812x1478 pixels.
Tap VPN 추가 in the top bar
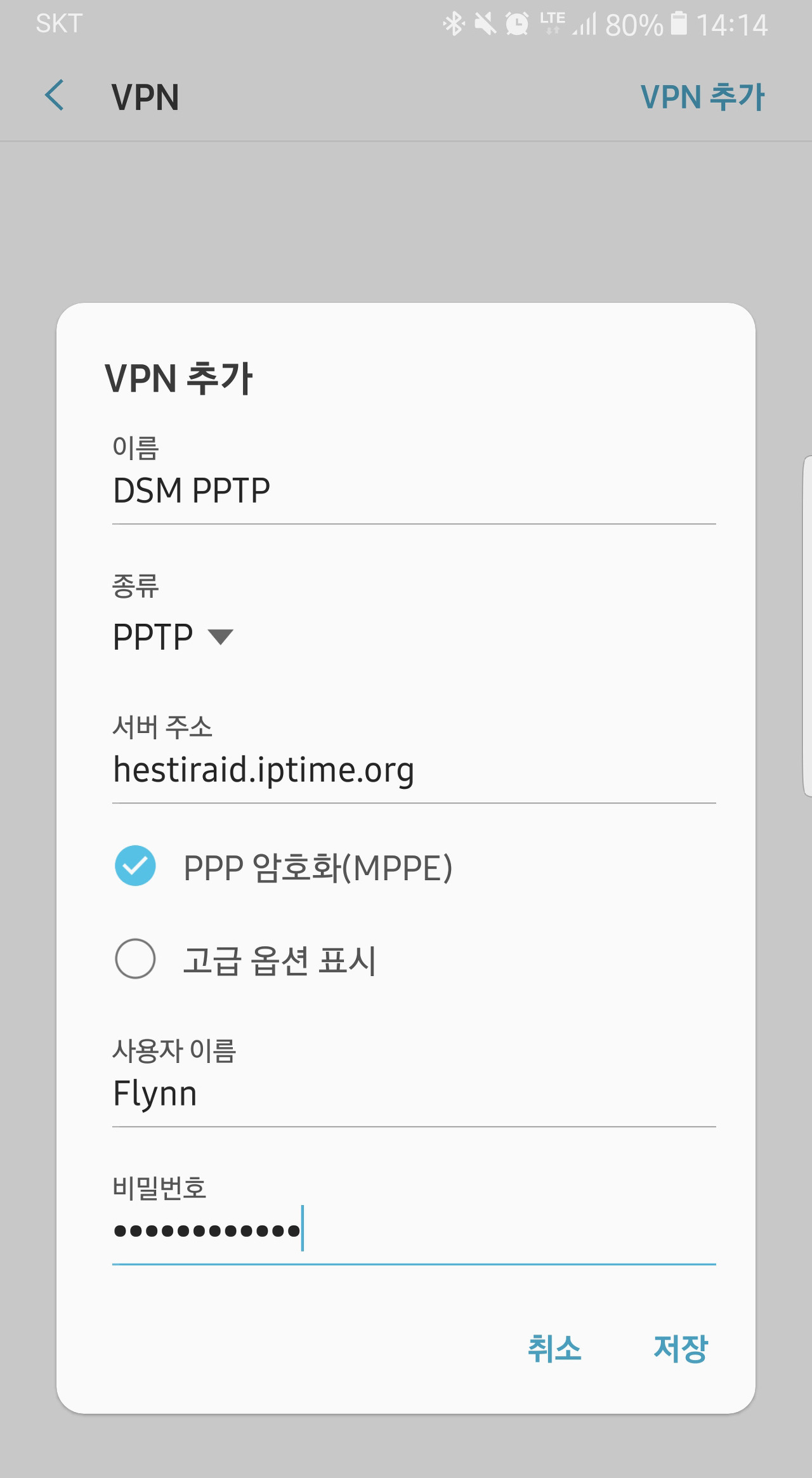coord(702,97)
